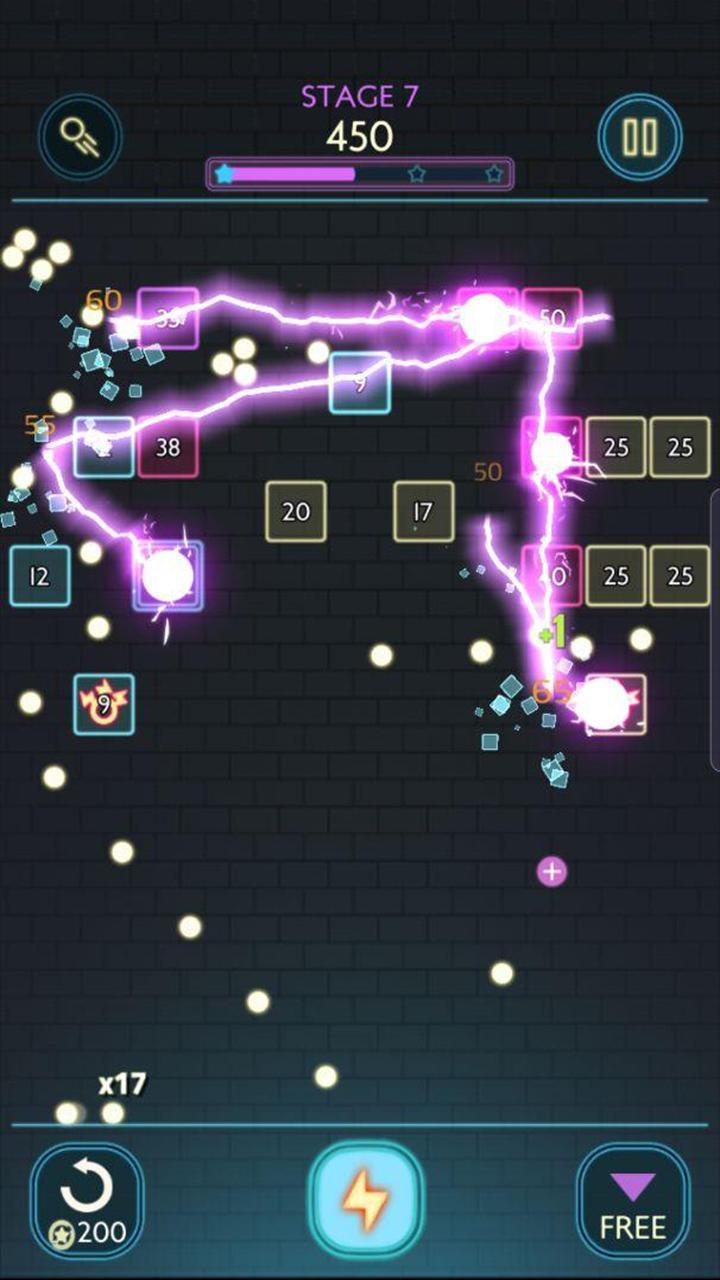The width and height of the screenshot is (720, 1280).
Task: Open the purple triangle dropdown above FREE
Action: point(632,1184)
